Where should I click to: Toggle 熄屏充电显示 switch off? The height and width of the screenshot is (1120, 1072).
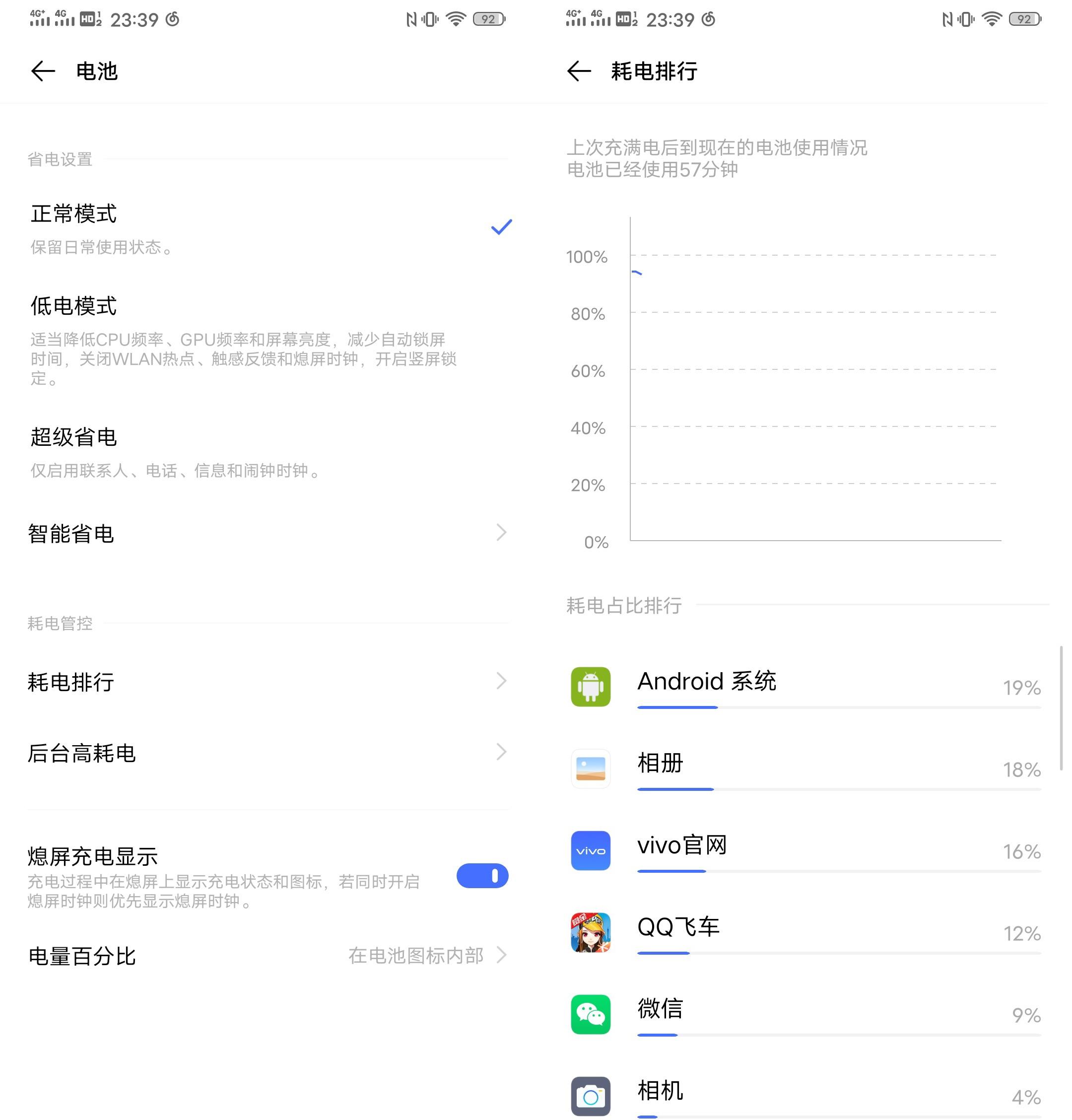[482, 876]
